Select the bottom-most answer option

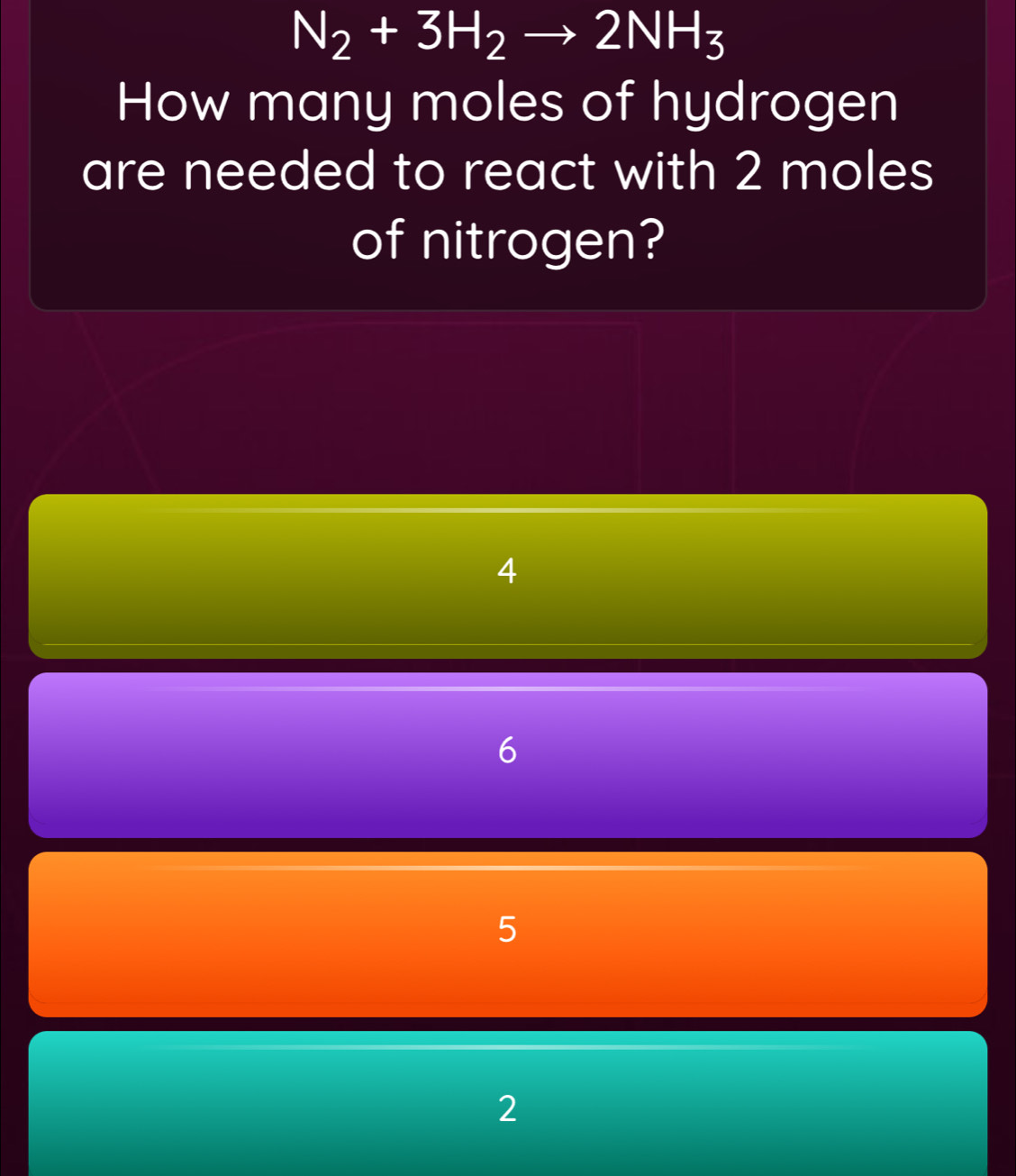tap(508, 1113)
